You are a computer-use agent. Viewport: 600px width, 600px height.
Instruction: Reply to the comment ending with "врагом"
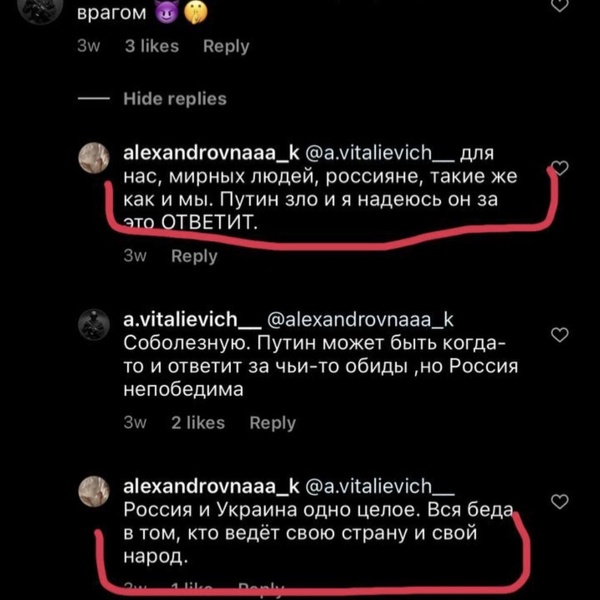pos(225,46)
